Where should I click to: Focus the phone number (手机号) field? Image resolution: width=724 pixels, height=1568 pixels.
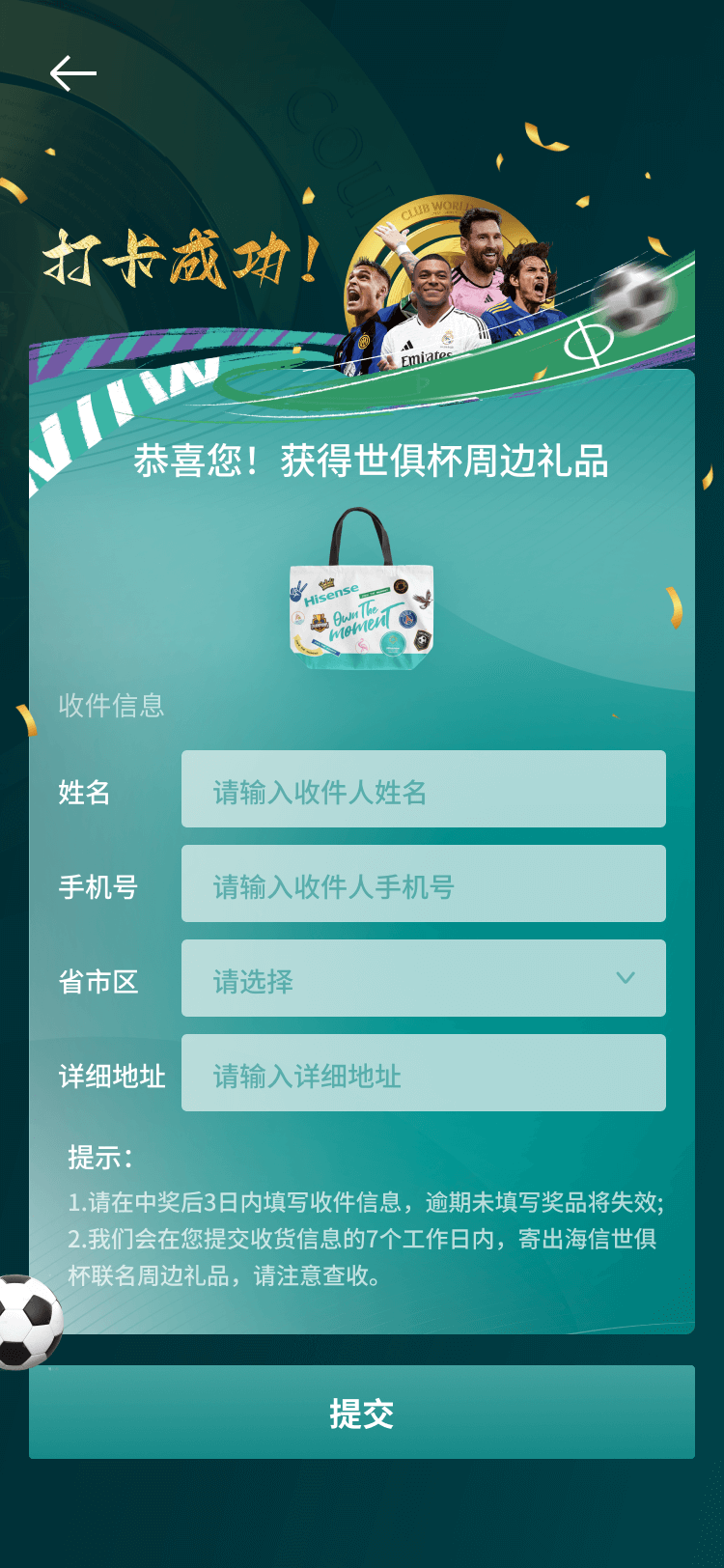coord(423,883)
